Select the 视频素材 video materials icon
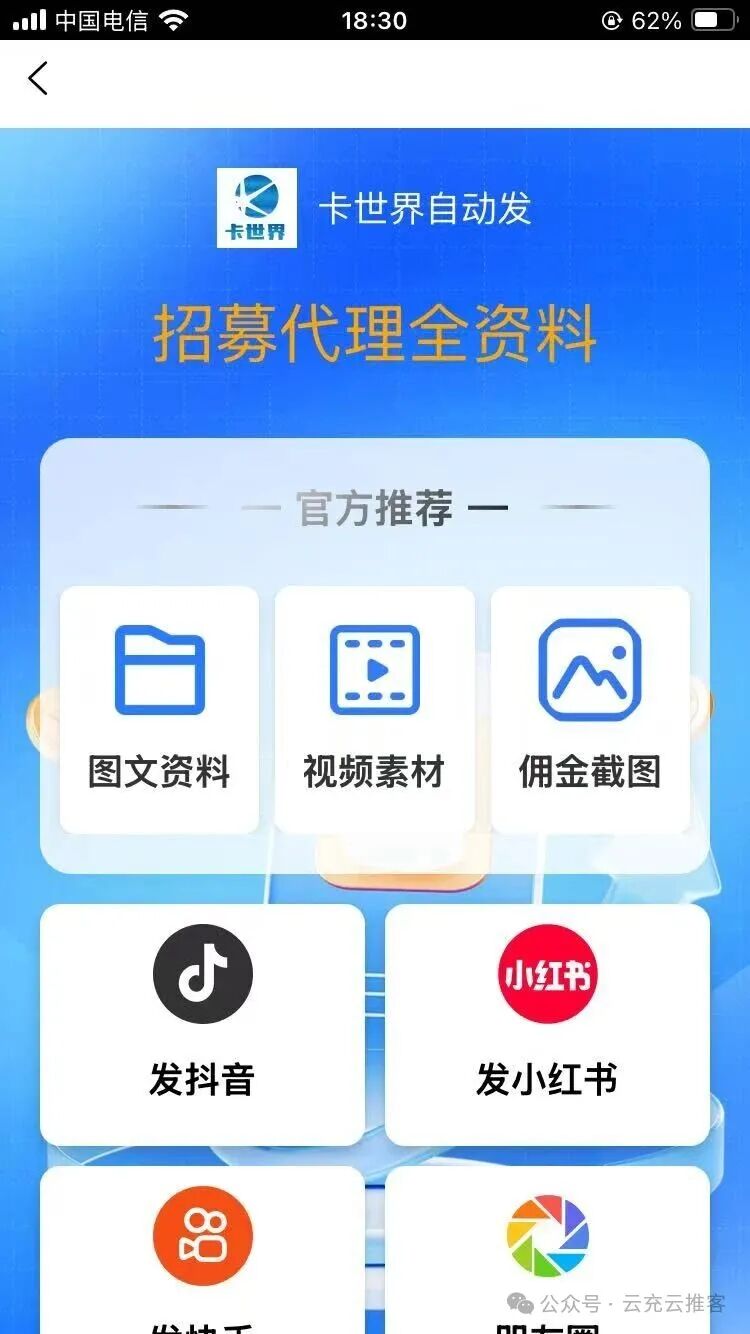The height and width of the screenshot is (1334, 750). (x=374, y=670)
